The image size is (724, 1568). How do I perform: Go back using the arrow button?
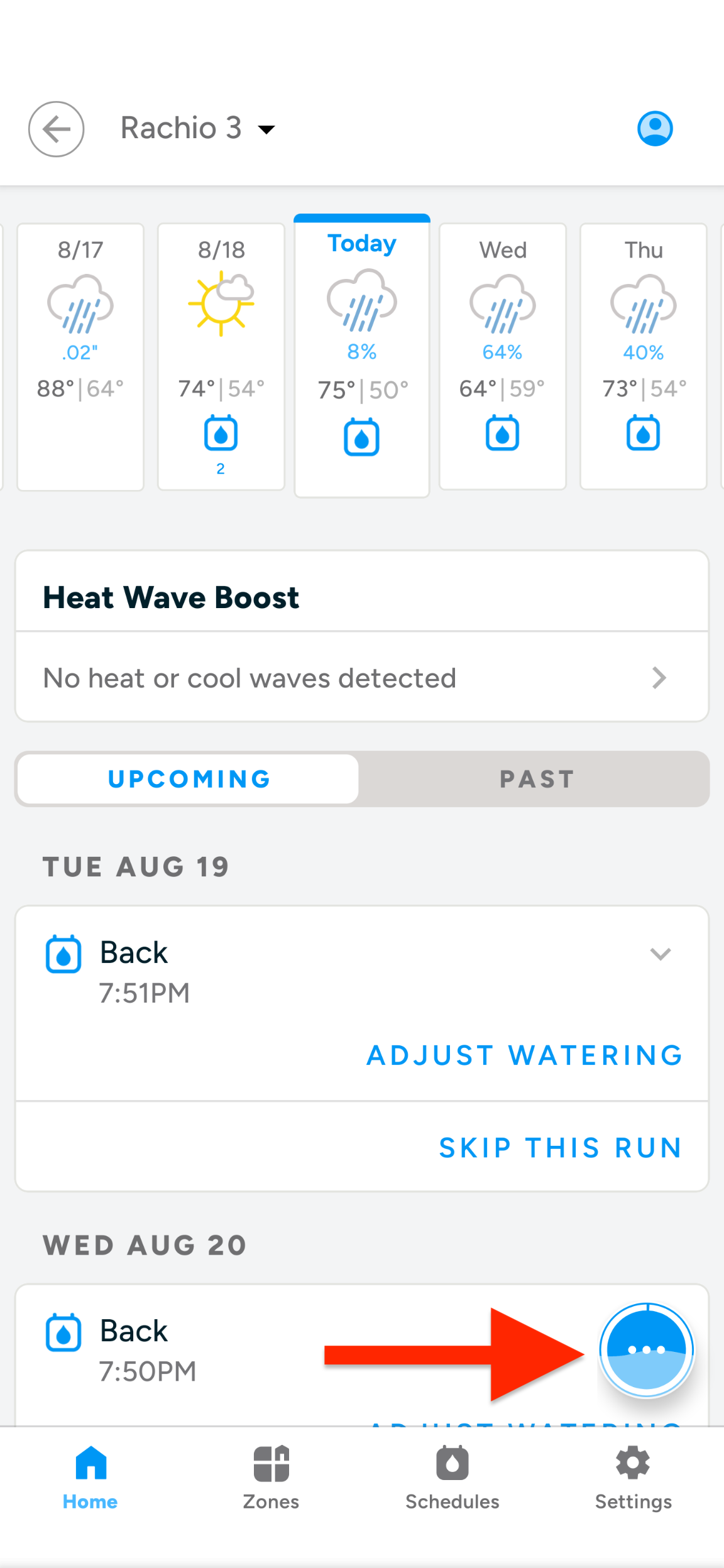pos(57,129)
